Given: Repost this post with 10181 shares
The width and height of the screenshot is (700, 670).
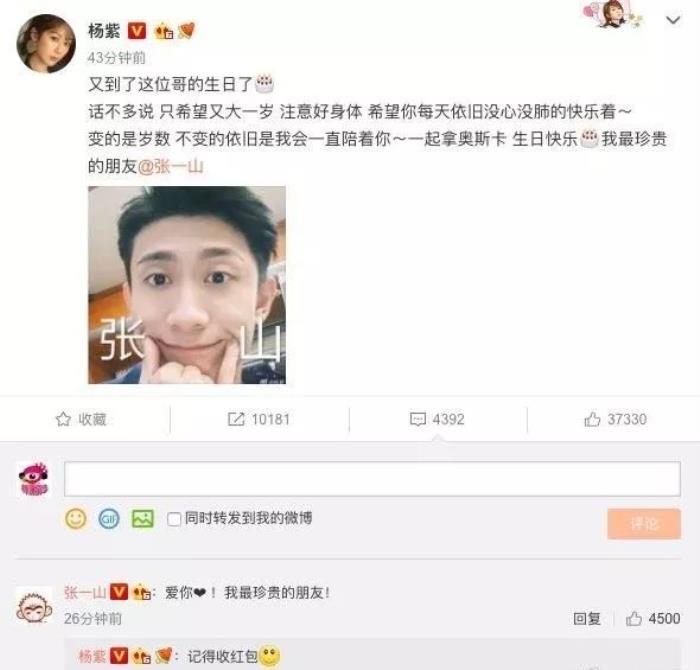Looking at the screenshot, I should (x=259, y=419).
